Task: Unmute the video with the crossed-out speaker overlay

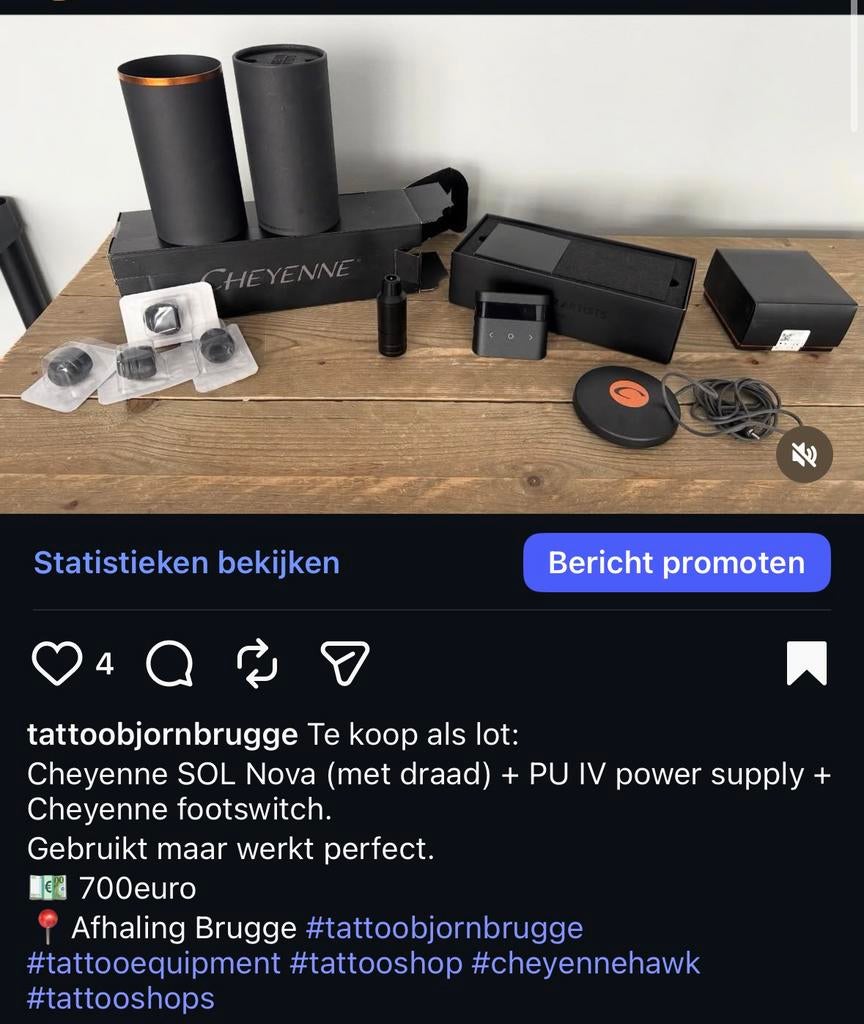Action: (803, 454)
